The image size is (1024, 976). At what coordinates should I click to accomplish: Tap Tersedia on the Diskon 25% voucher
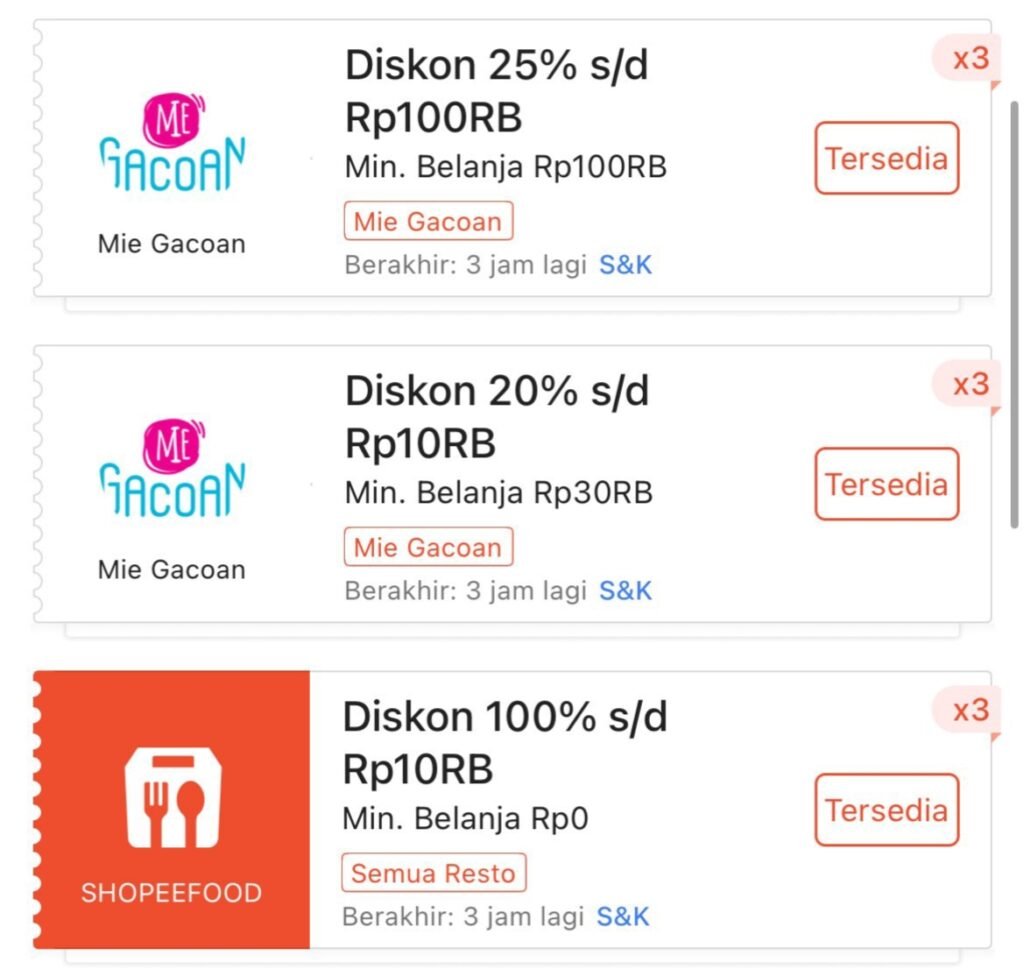point(886,158)
